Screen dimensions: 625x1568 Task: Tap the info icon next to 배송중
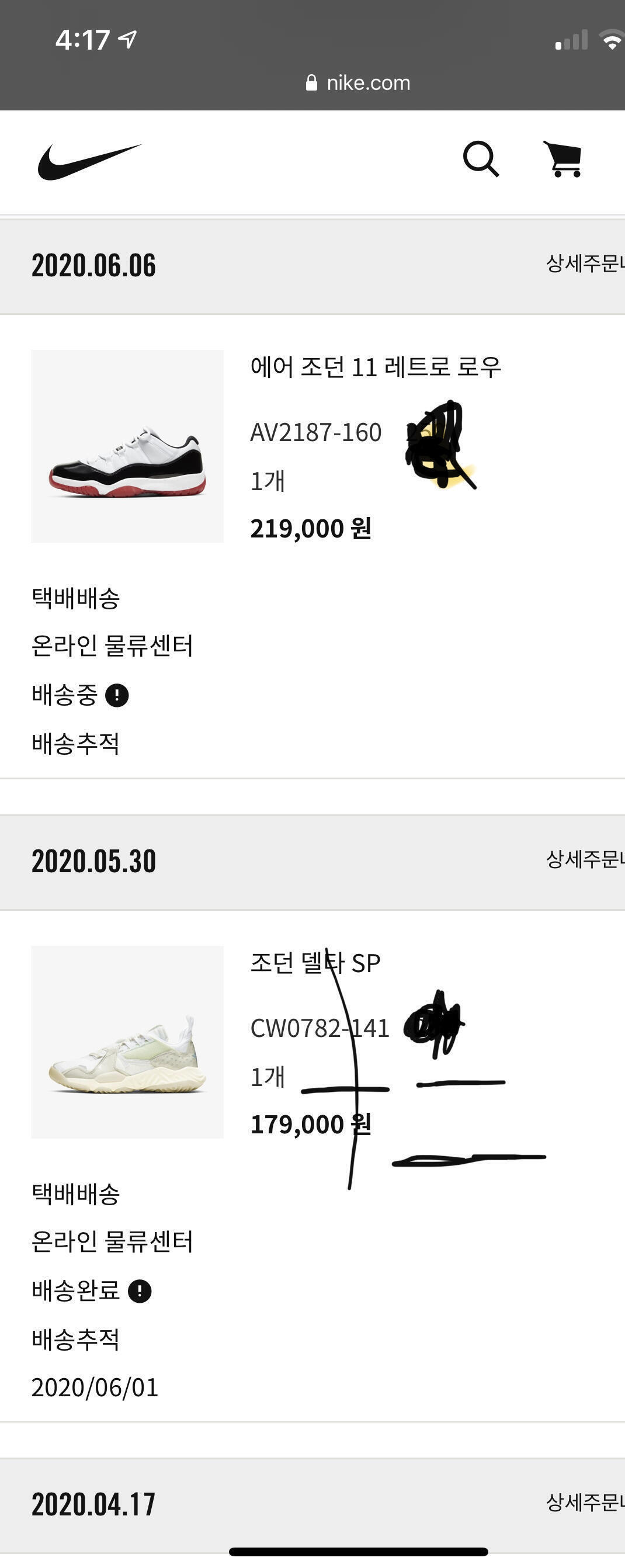coord(117,695)
